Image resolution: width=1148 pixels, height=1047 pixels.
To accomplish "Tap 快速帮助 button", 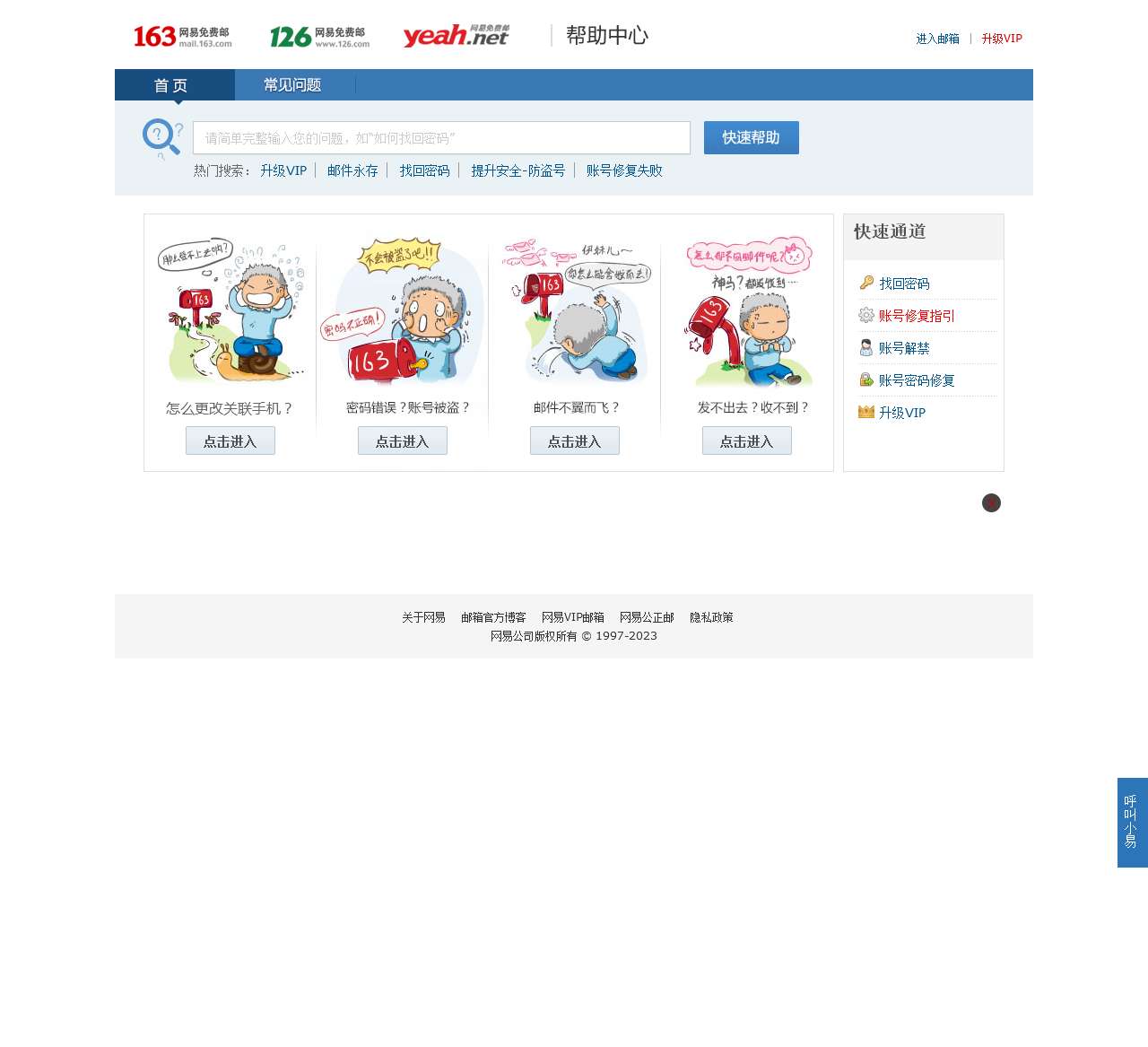I will pyautogui.click(x=751, y=138).
